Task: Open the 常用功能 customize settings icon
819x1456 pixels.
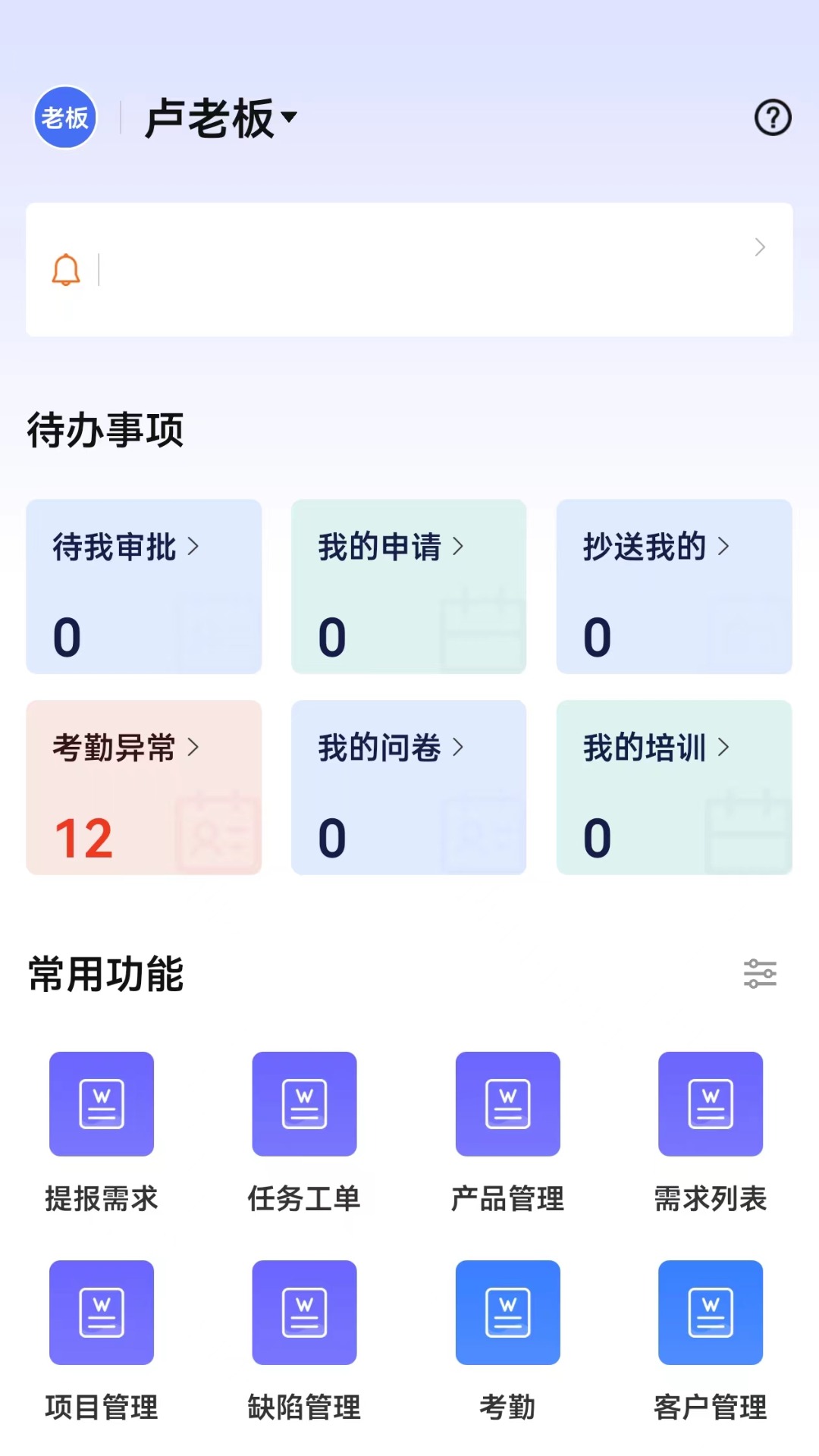Action: (x=761, y=974)
